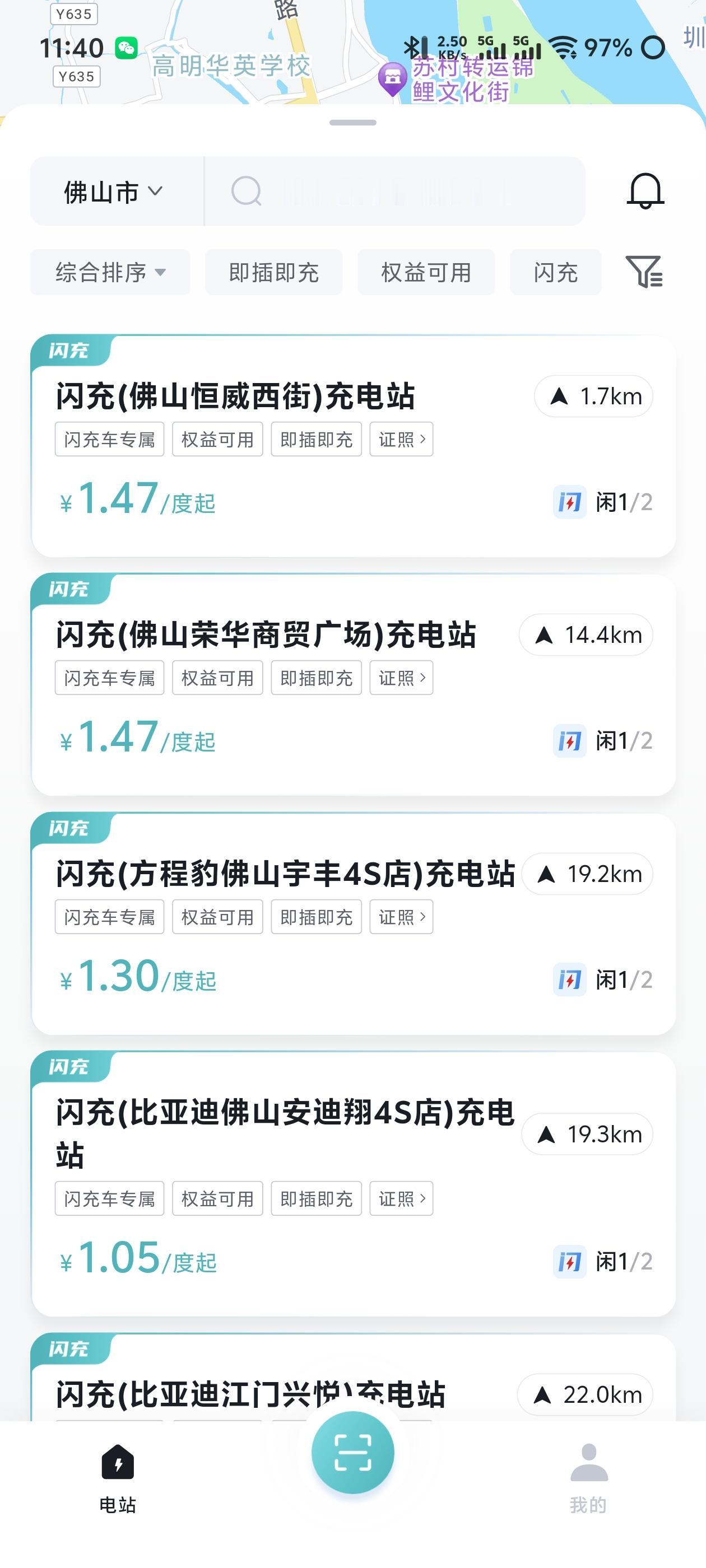The width and height of the screenshot is (706, 1568).
Task: Open the notification bell icon
Action: pyautogui.click(x=645, y=192)
